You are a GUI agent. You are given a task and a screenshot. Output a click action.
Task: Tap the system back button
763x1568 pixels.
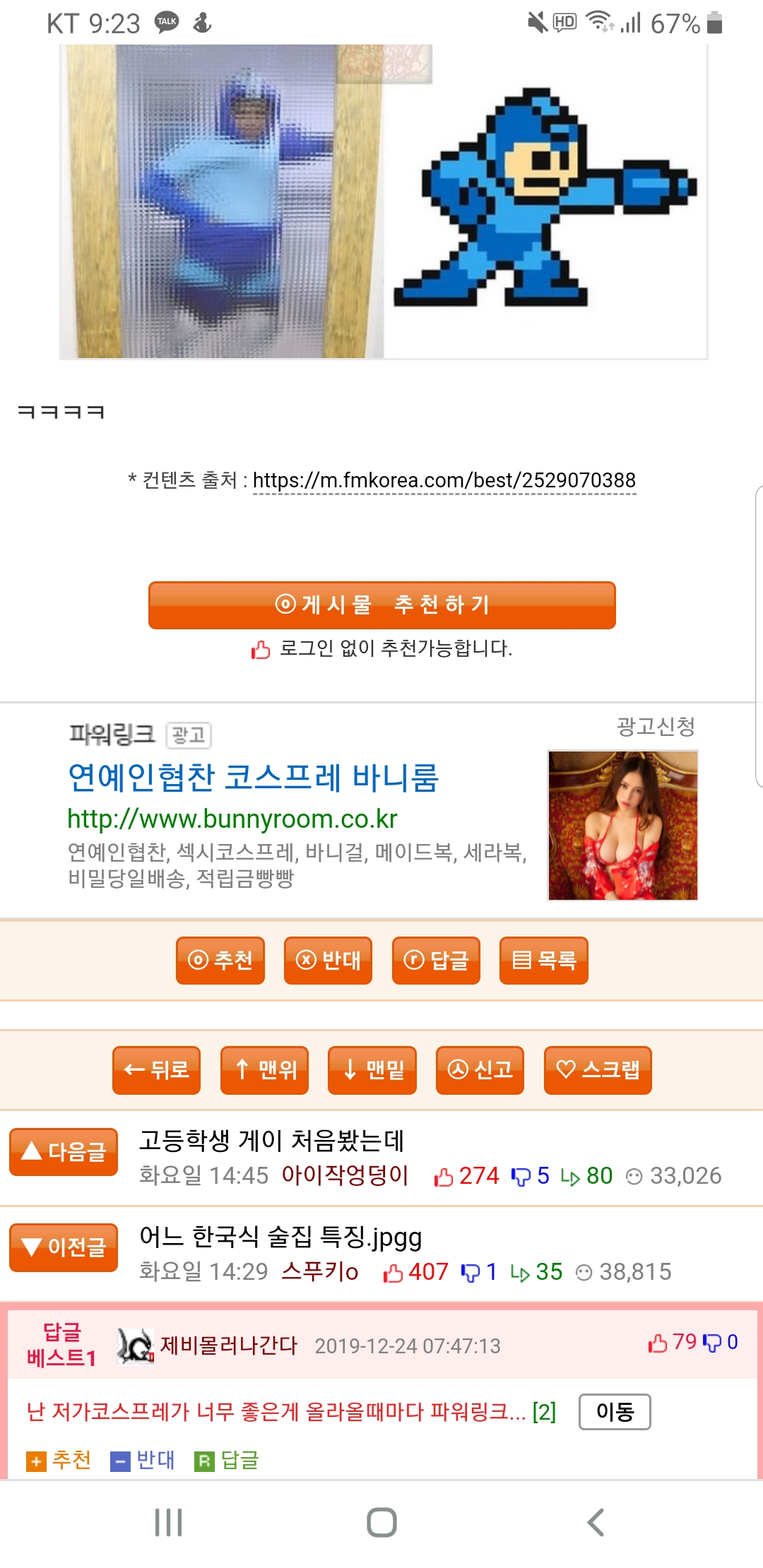pyautogui.click(x=596, y=1522)
